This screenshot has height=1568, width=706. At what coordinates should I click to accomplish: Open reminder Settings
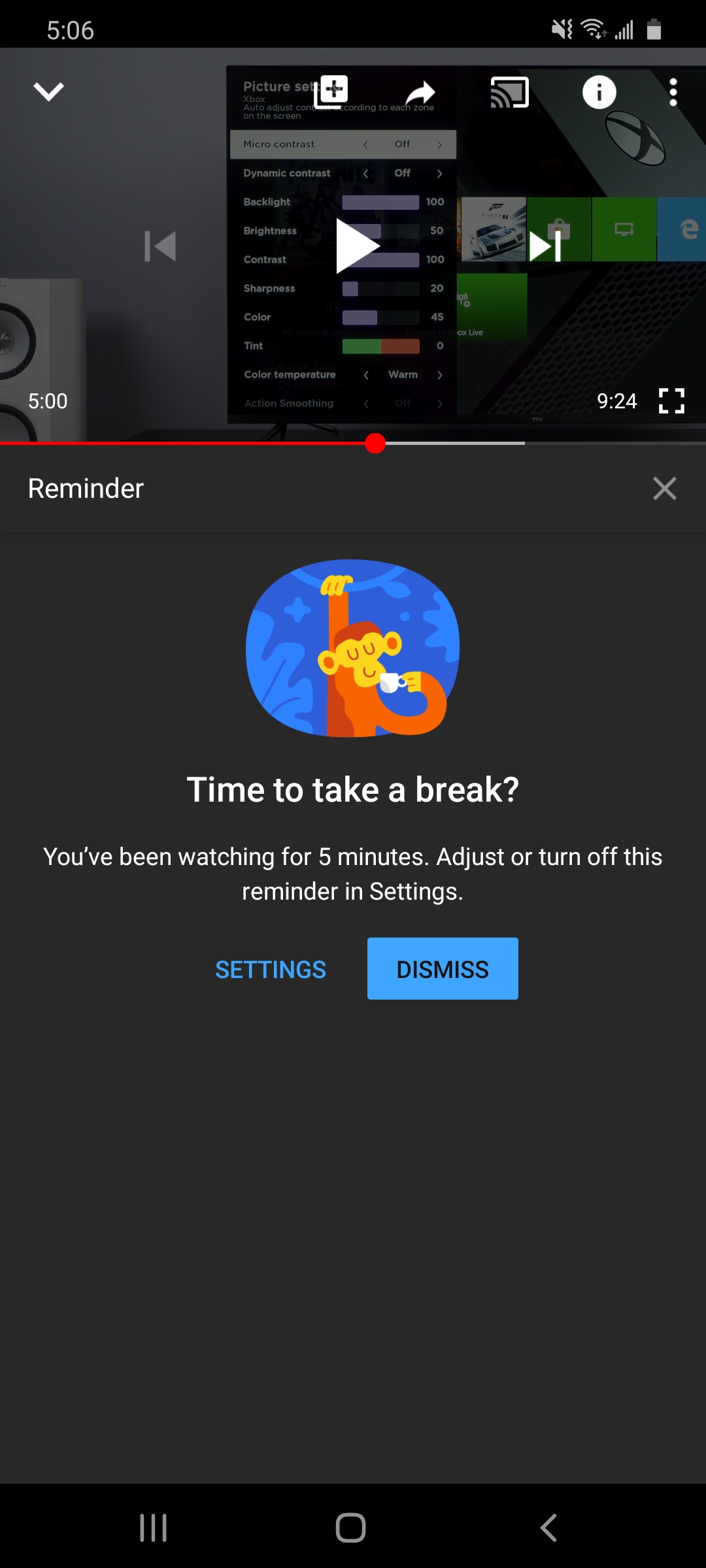coord(271,970)
